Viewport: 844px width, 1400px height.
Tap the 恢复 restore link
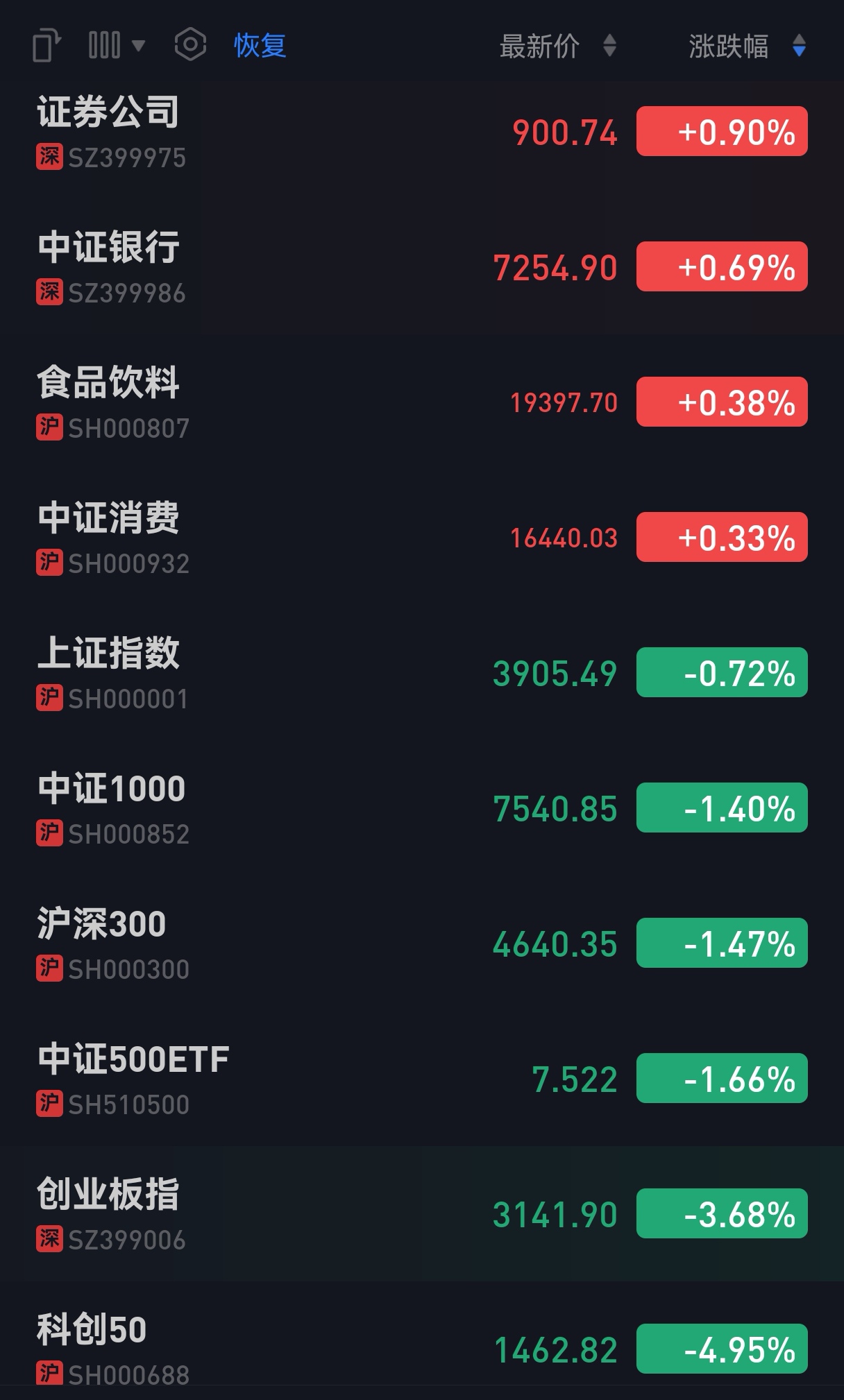click(x=260, y=46)
